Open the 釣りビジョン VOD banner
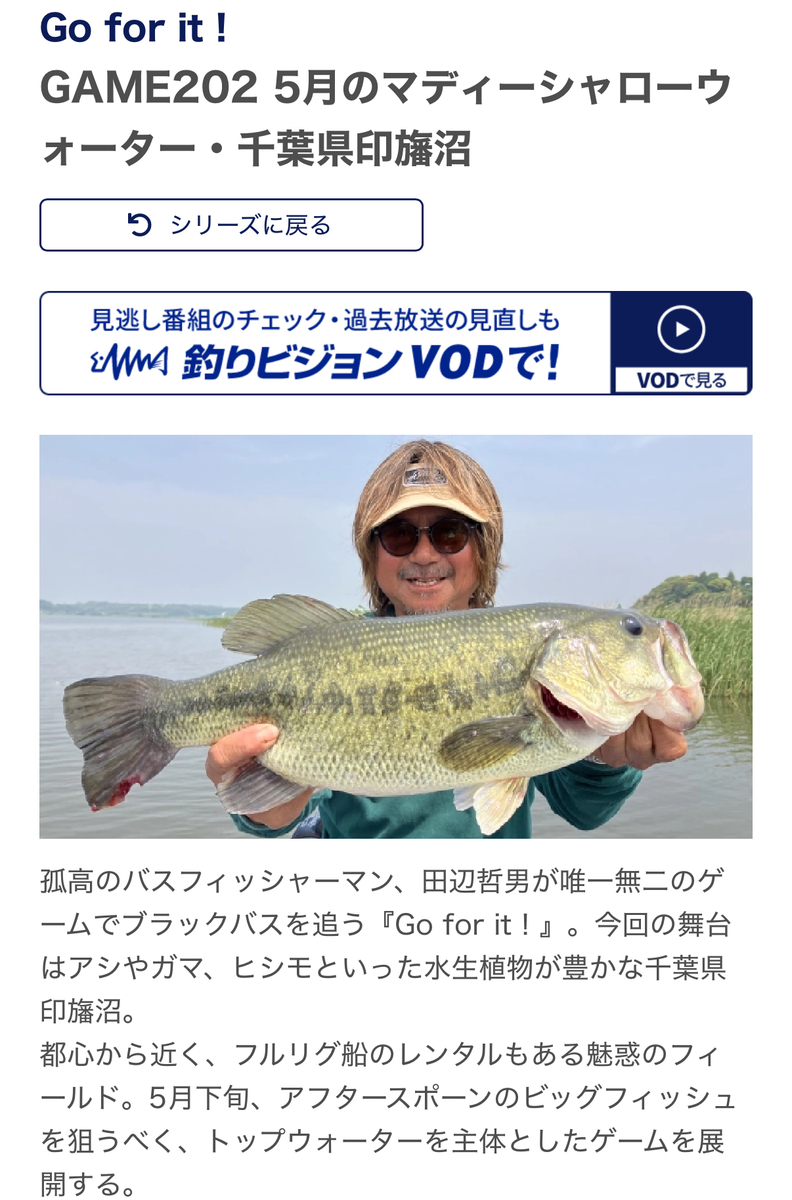Image resolution: width=792 pixels, height=1200 pixels. tap(395, 343)
